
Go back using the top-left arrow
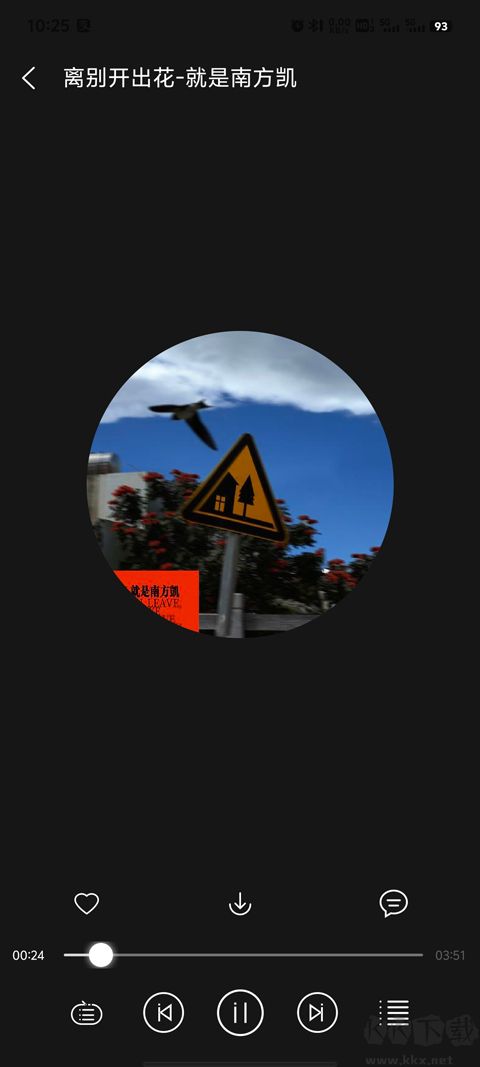tap(28, 78)
